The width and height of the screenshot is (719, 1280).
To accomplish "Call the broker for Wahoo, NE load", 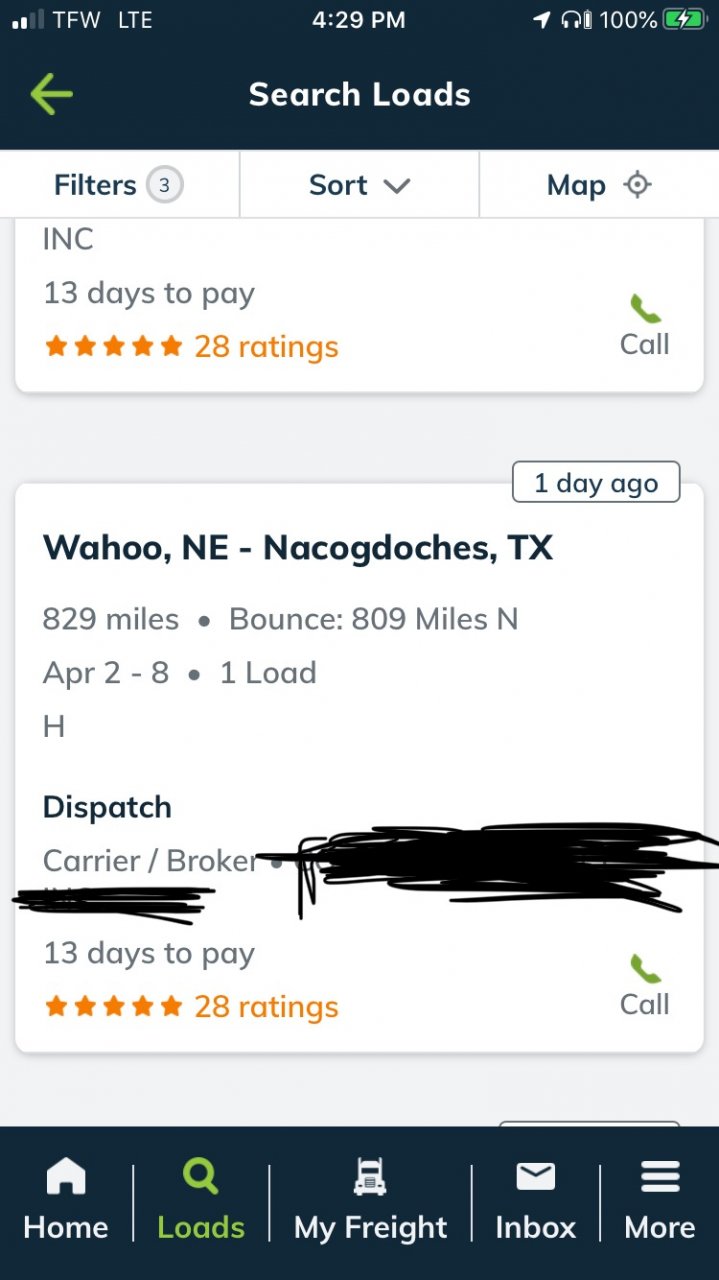I will point(645,986).
